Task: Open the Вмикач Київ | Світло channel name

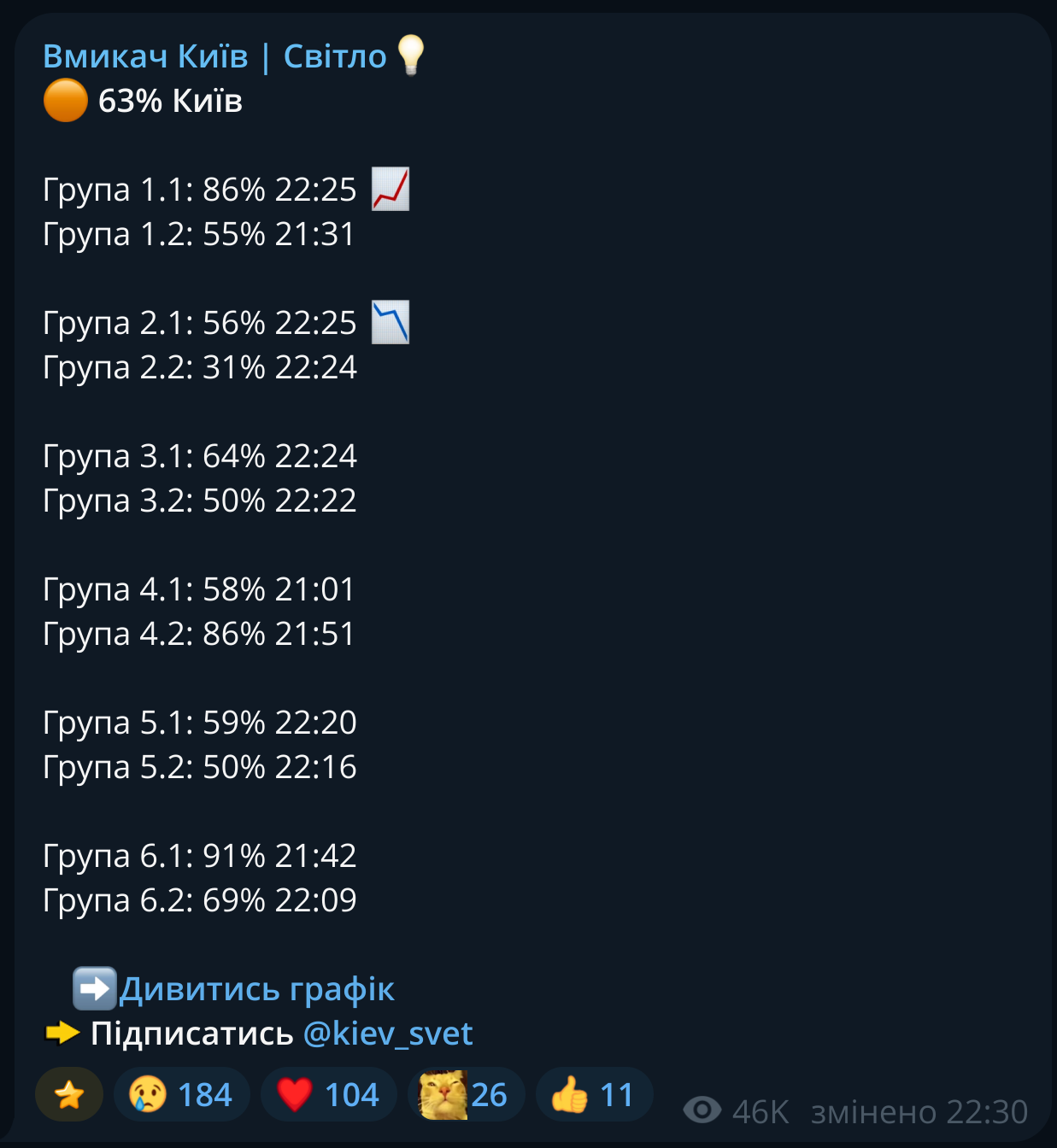Action: [x=214, y=56]
